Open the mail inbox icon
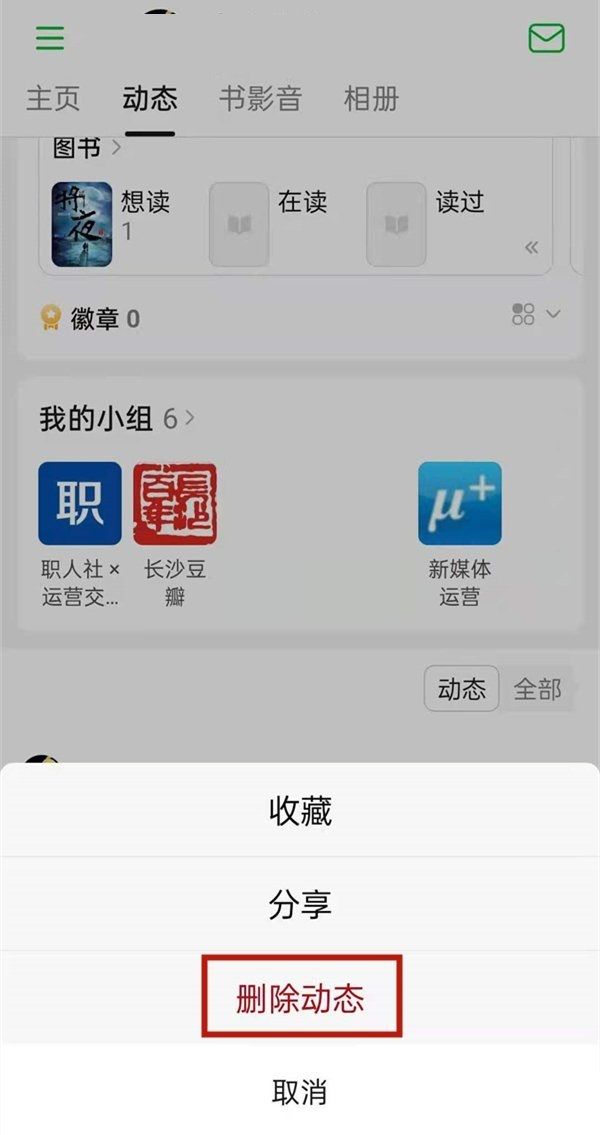The height and width of the screenshot is (1135, 600). [x=546, y=38]
